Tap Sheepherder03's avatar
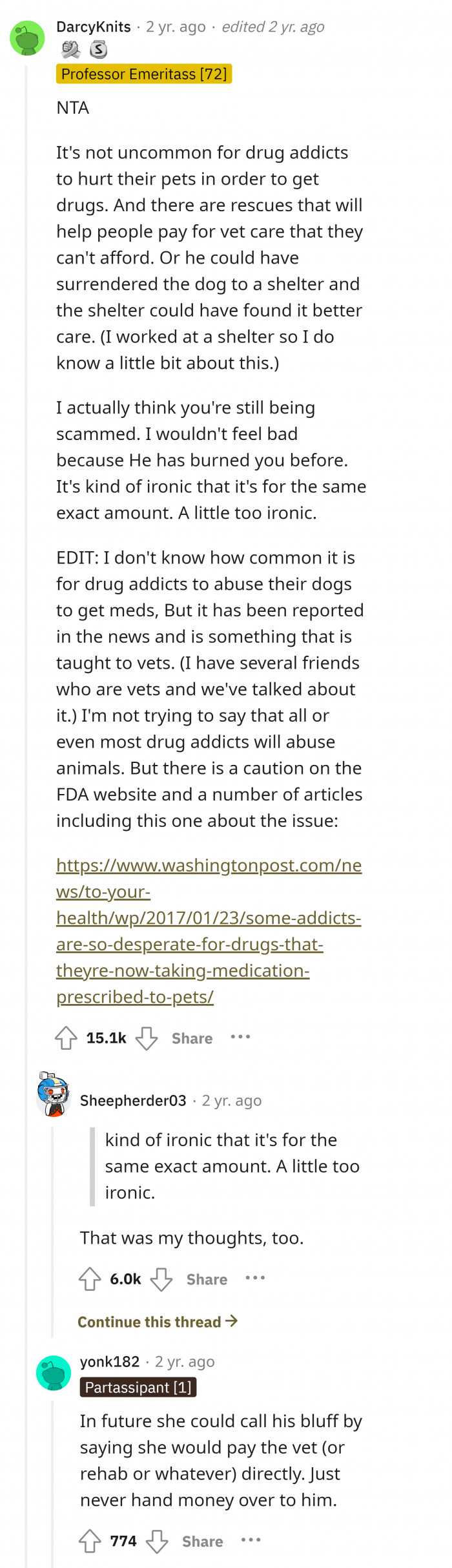 [54, 1094]
